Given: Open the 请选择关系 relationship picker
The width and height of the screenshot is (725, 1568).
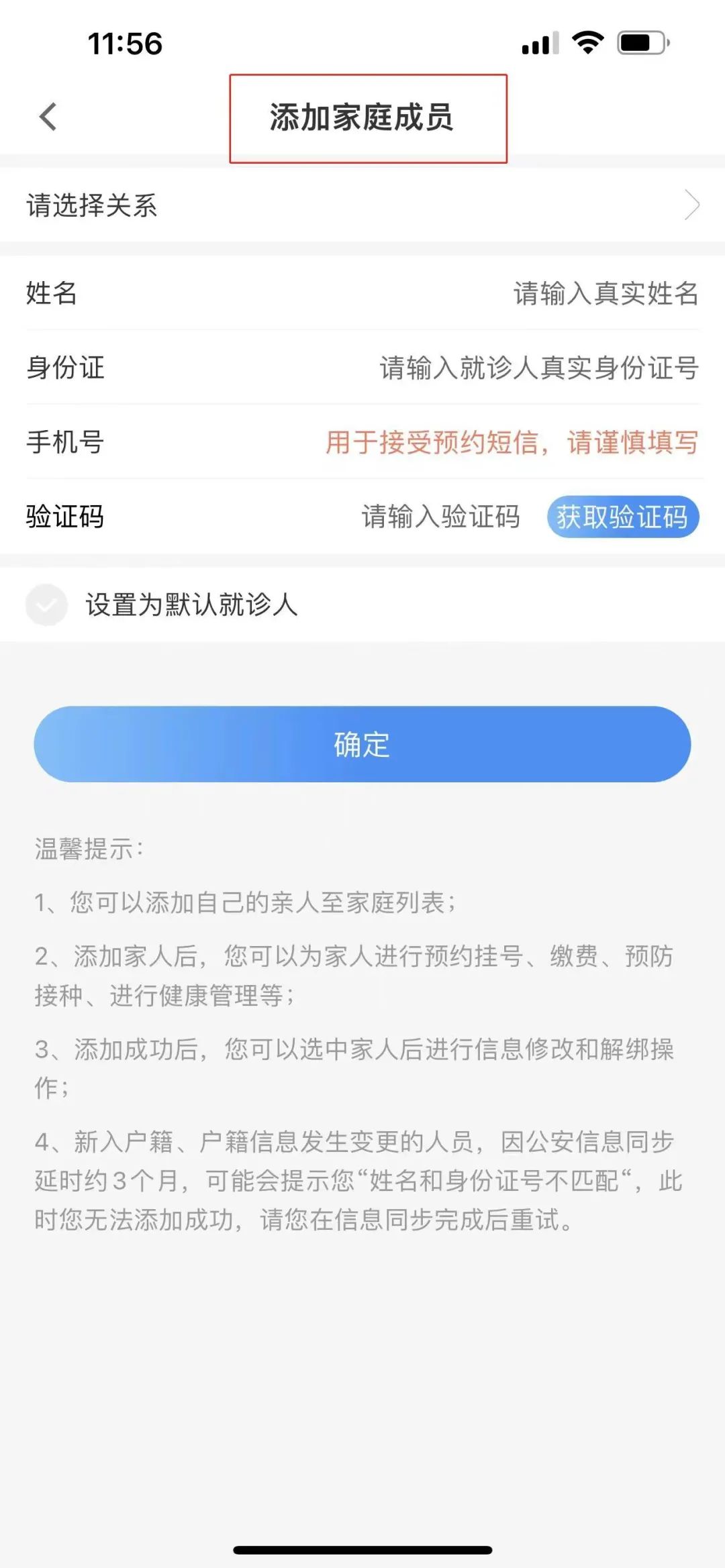Looking at the screenshot, I should (362, 205).
